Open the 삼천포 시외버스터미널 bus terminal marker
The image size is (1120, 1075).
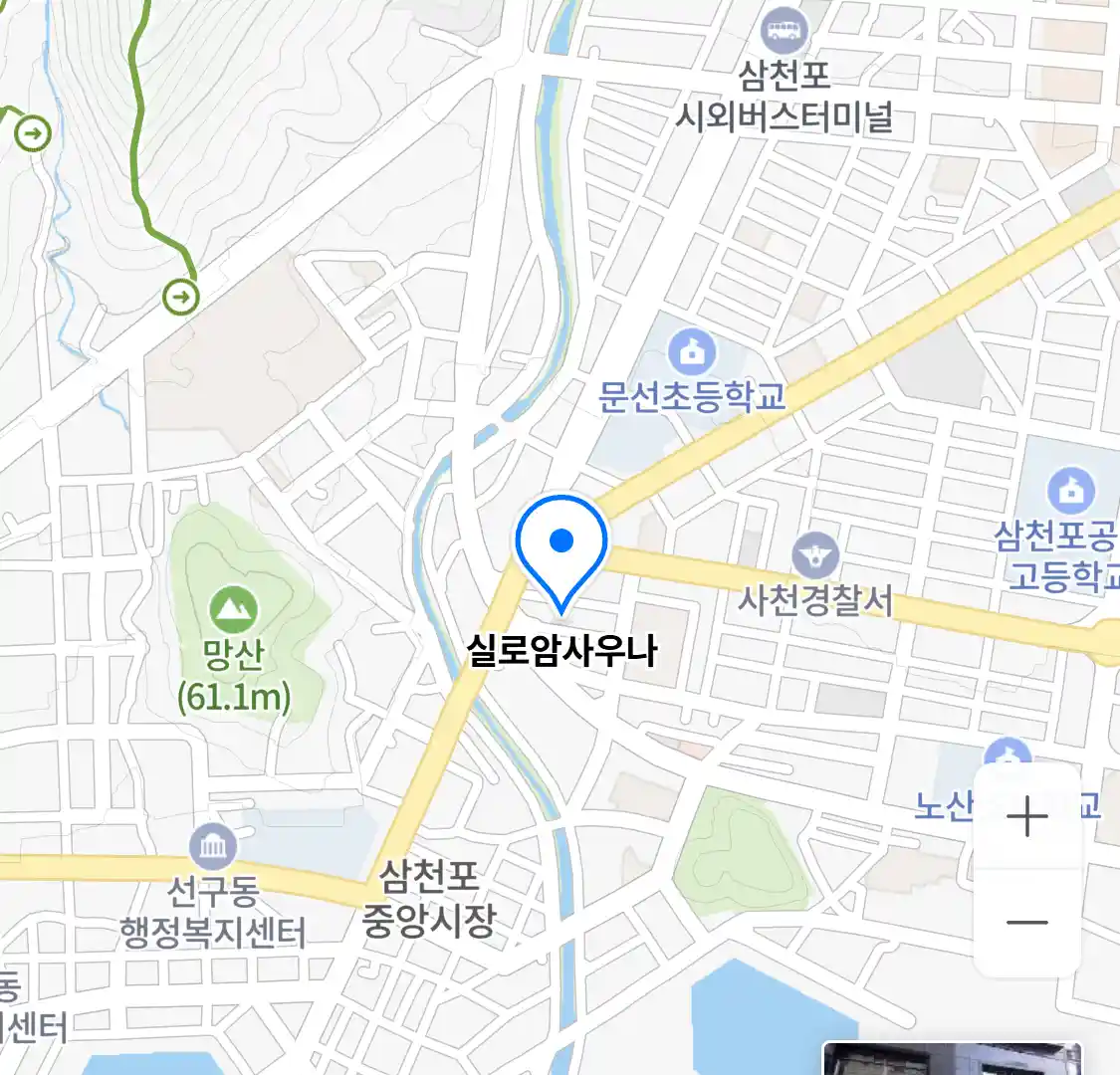pyautogui.click(x=784, y=30)
